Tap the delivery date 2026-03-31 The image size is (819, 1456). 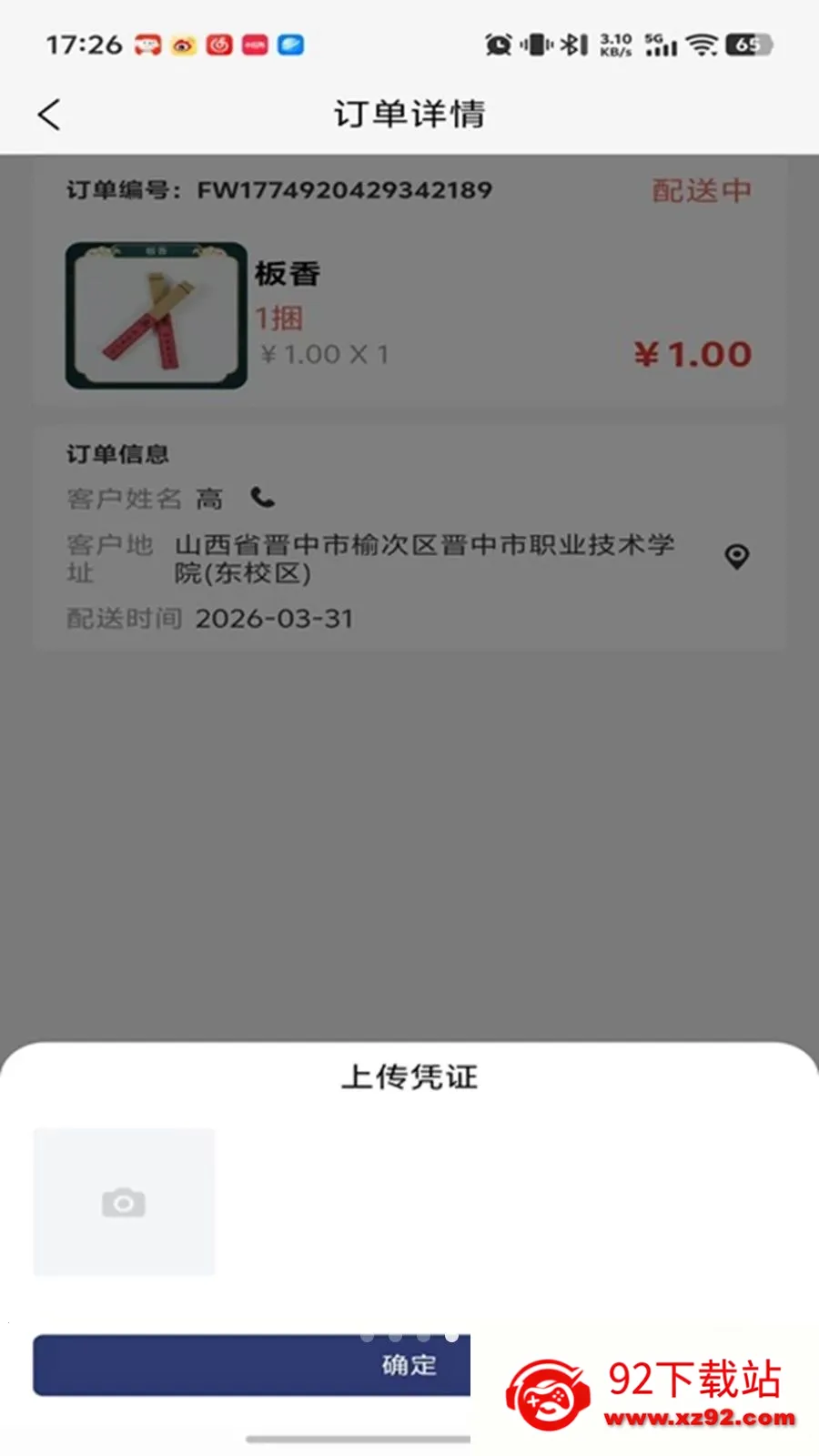pos(274,618)
